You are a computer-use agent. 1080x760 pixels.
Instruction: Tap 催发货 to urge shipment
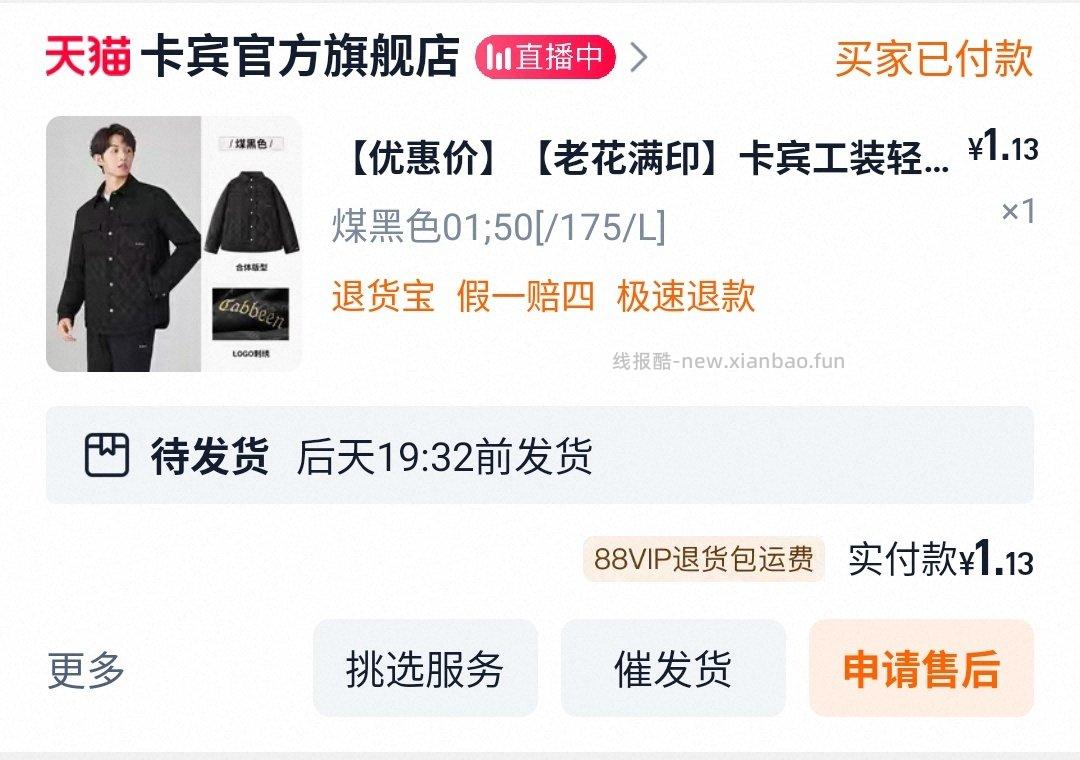click(x=673, y=669)
